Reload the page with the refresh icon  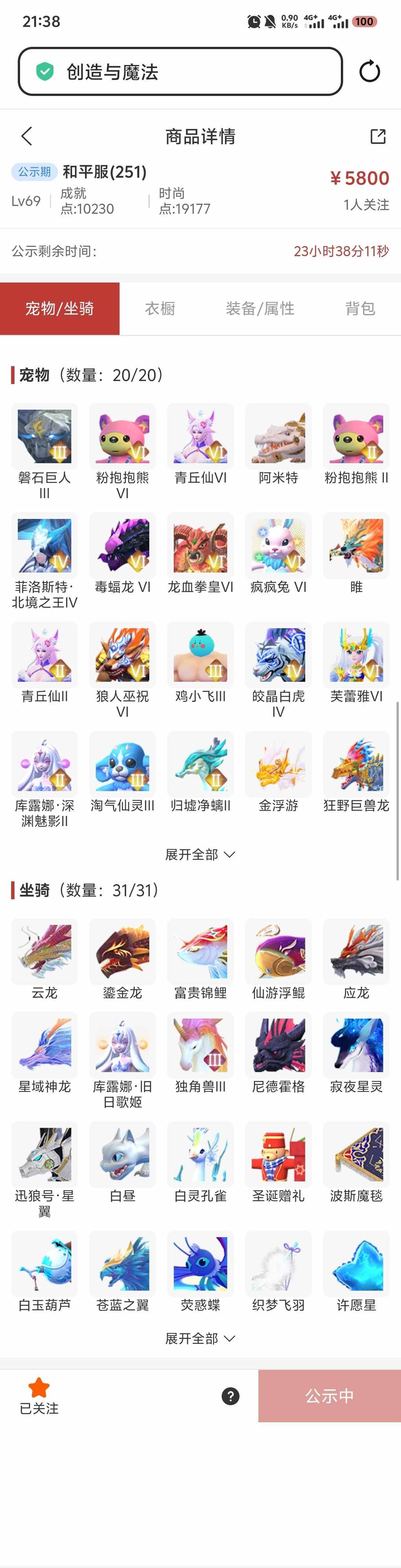[370, 72]
